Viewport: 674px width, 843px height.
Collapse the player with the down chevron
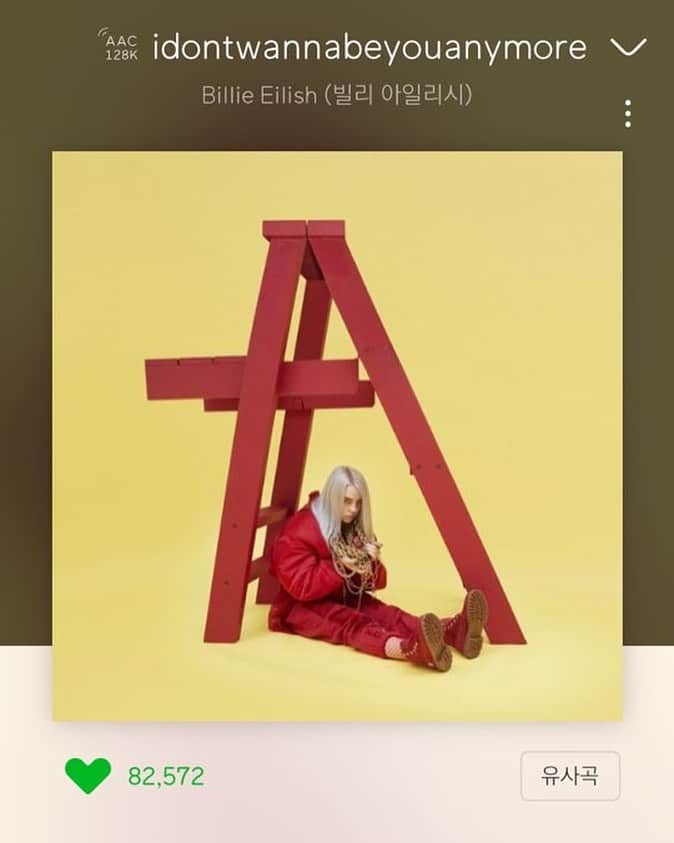[x=628, y=47]
